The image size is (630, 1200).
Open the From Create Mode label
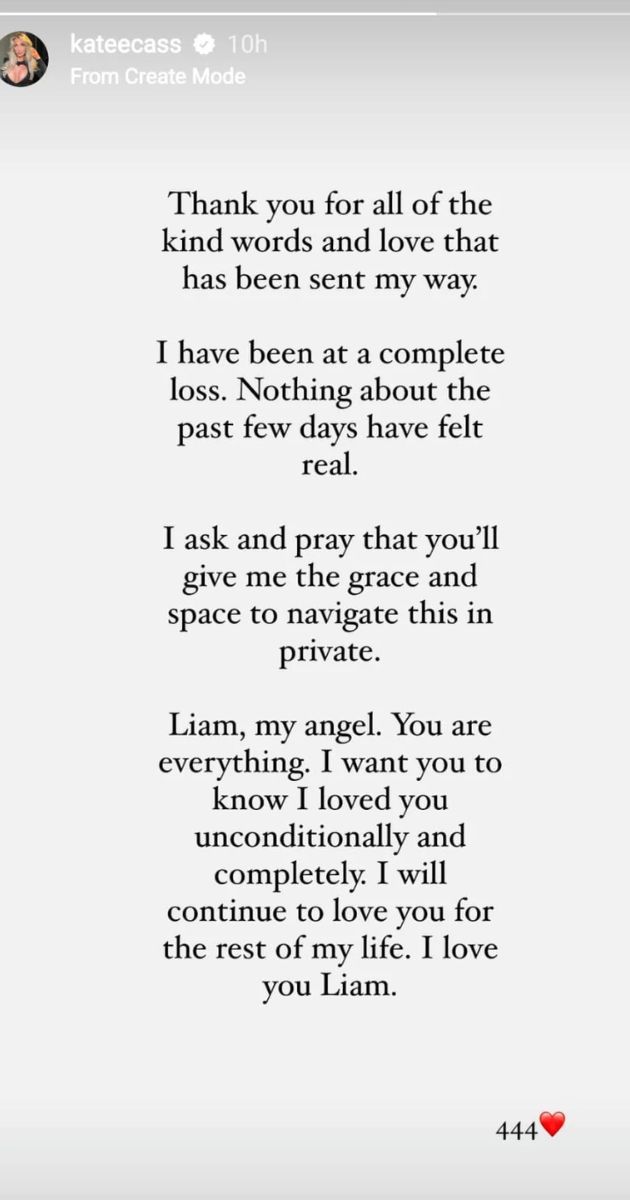pyautogui.click(x=157, y=76)
